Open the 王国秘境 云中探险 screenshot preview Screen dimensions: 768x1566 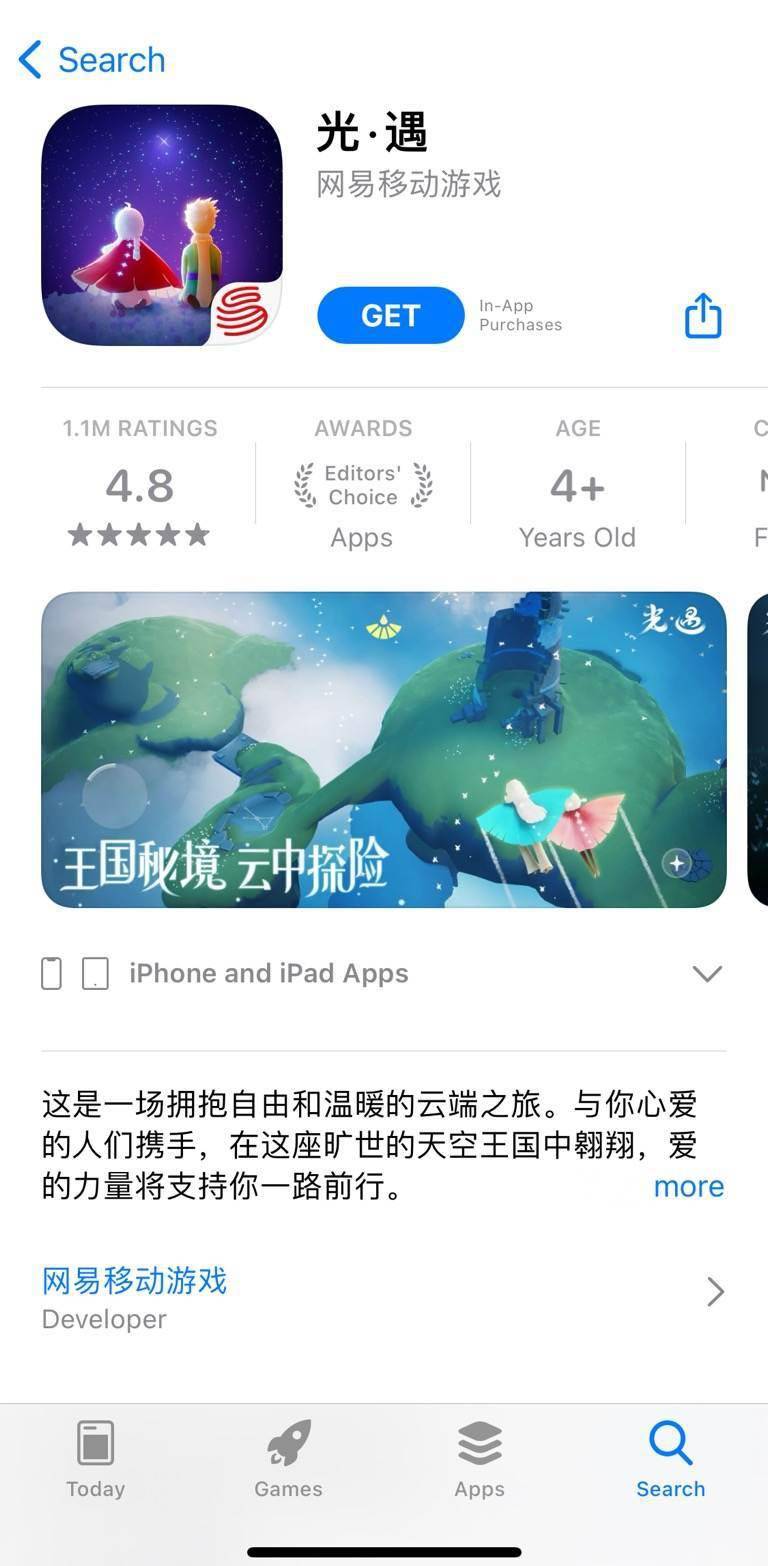tap(383, 750)
